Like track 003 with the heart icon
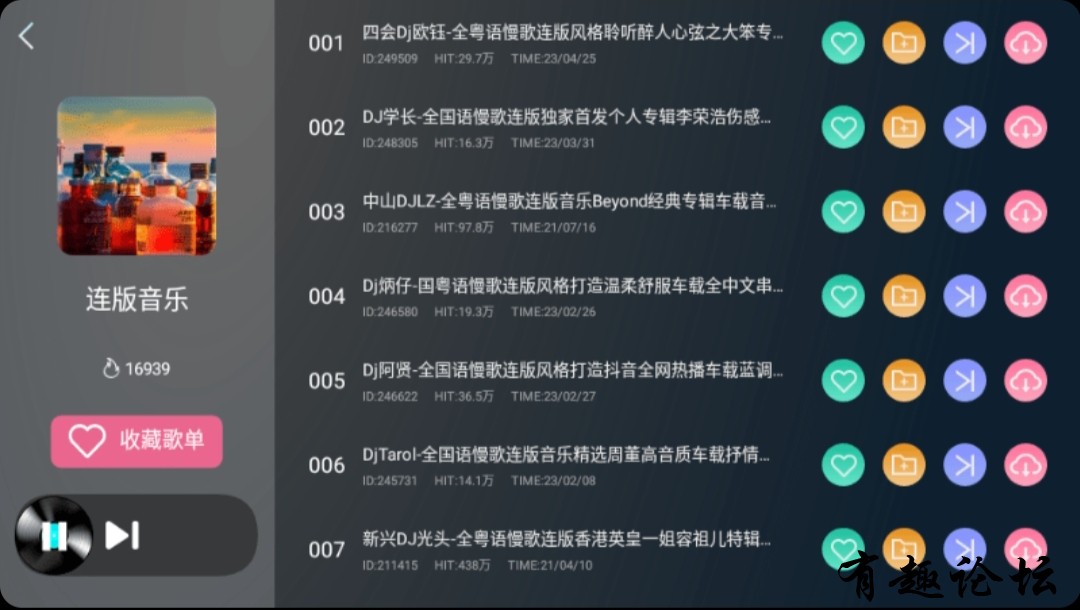The width and height of the screenshot is (1080, 610). tap(843, 211)
